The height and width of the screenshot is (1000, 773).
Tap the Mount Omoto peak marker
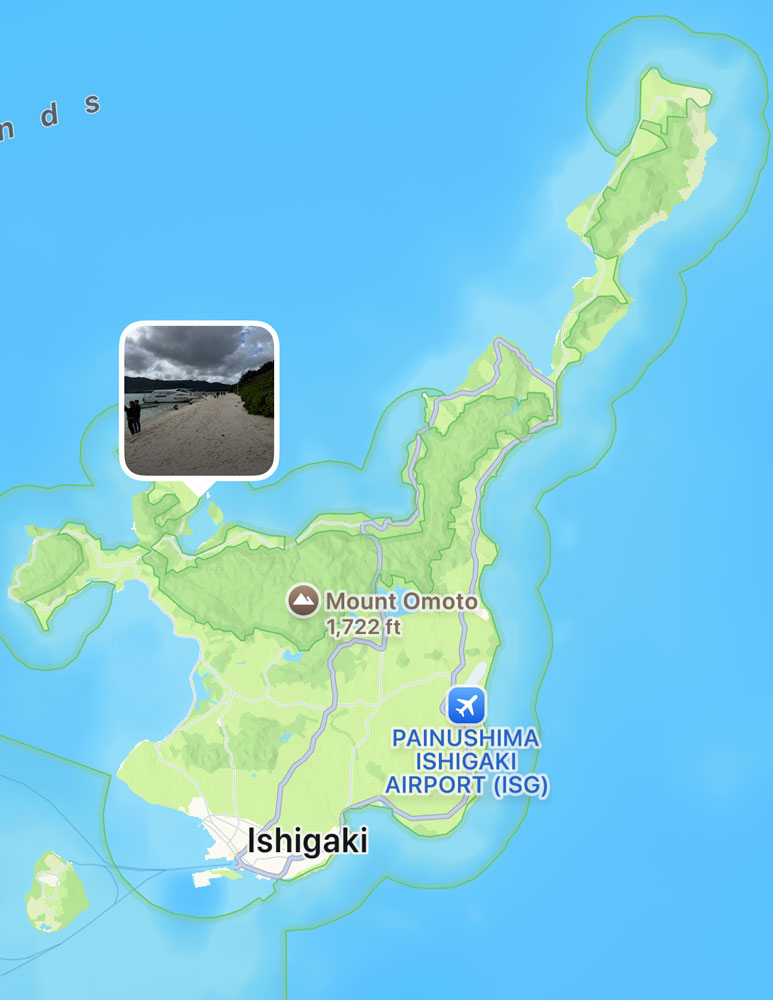pos(303,601)
